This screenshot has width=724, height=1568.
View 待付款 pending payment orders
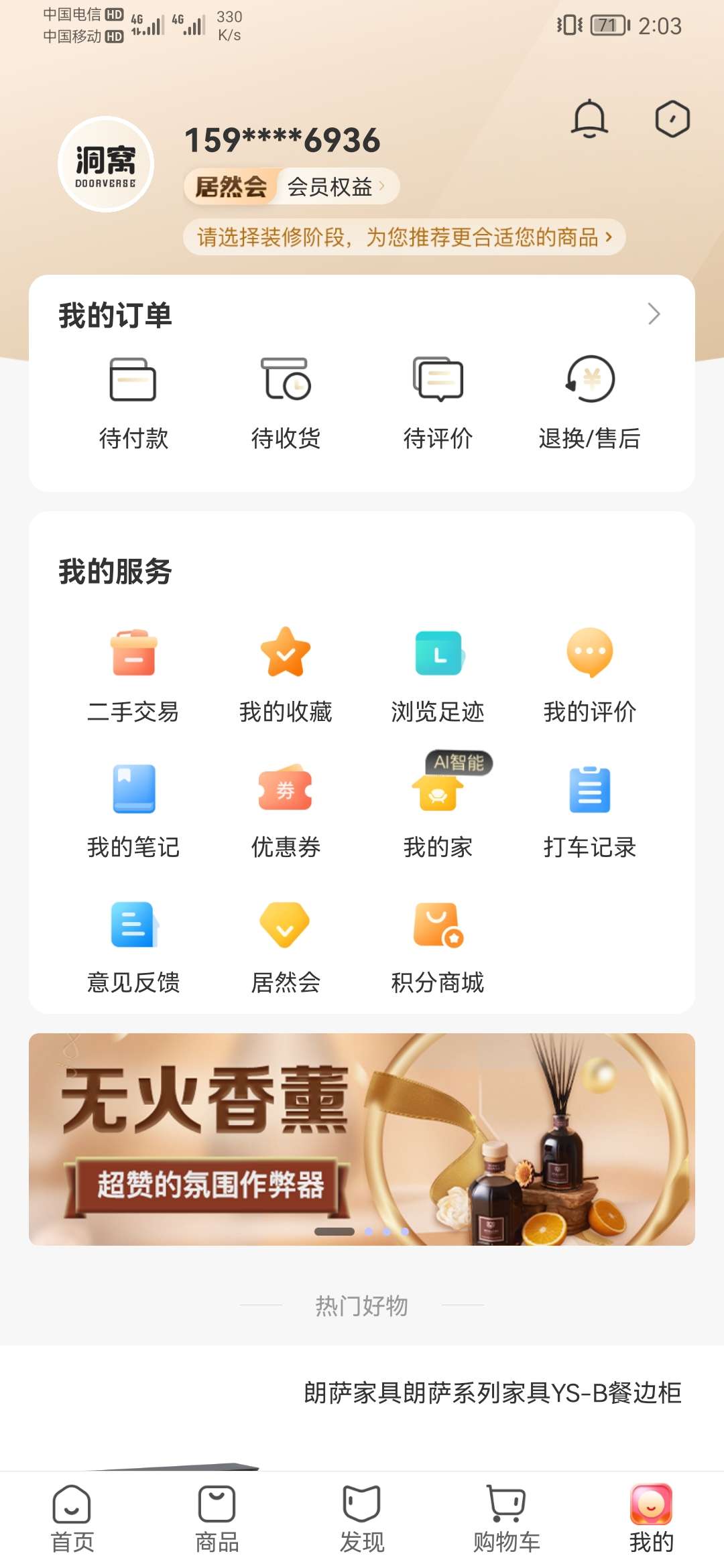click(133, 402)
